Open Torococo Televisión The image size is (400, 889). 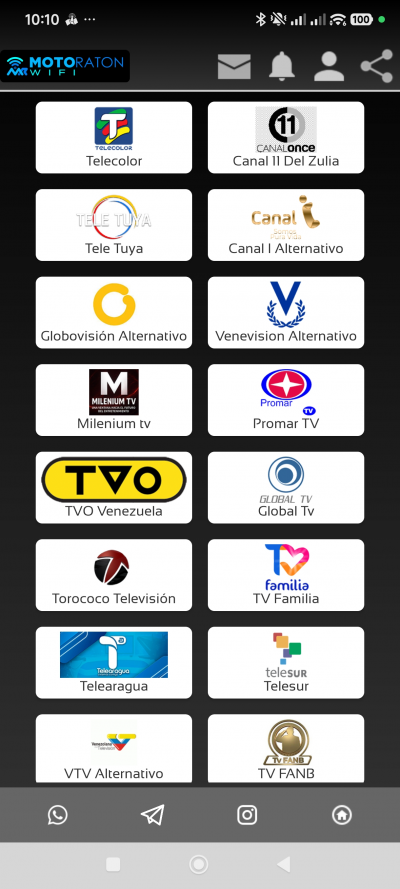(114, 575)
